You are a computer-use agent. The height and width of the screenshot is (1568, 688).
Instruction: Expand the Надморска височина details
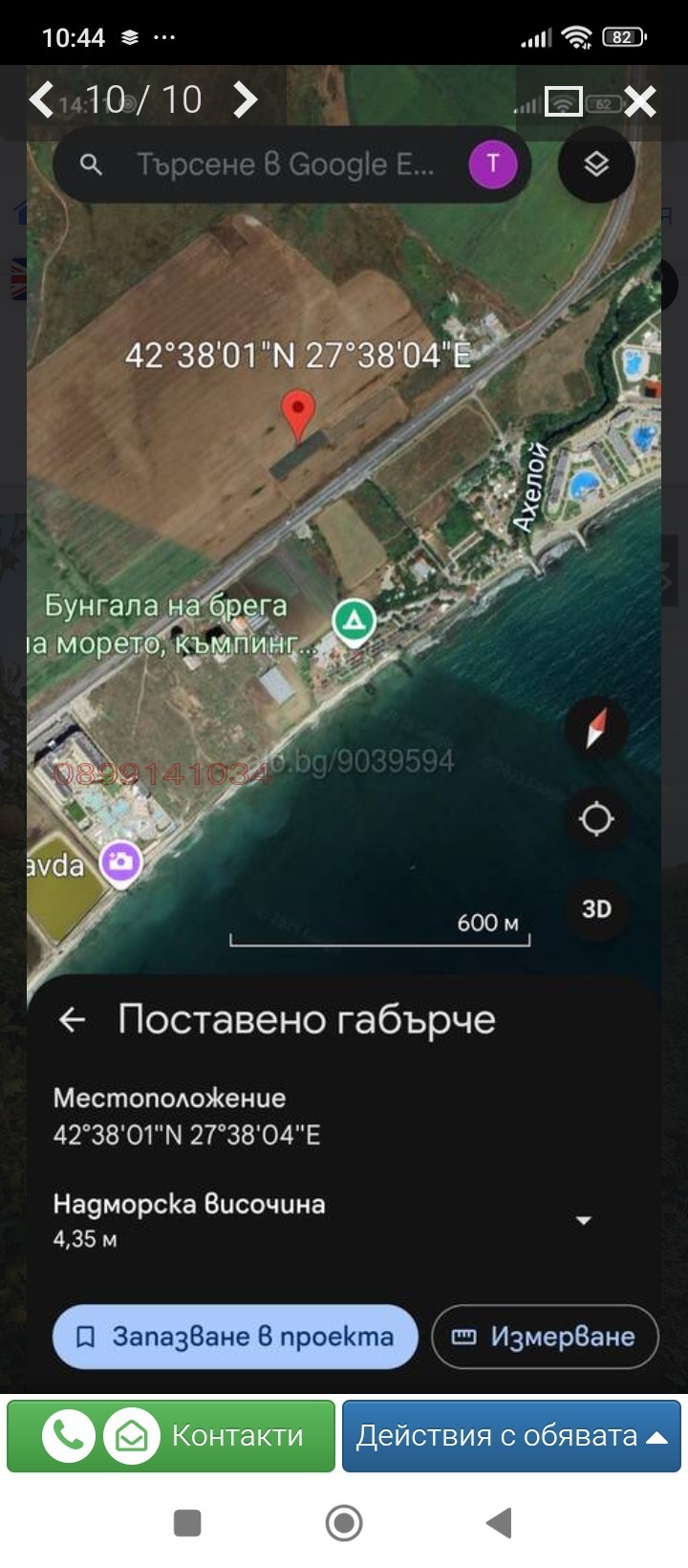(584, 1220)
